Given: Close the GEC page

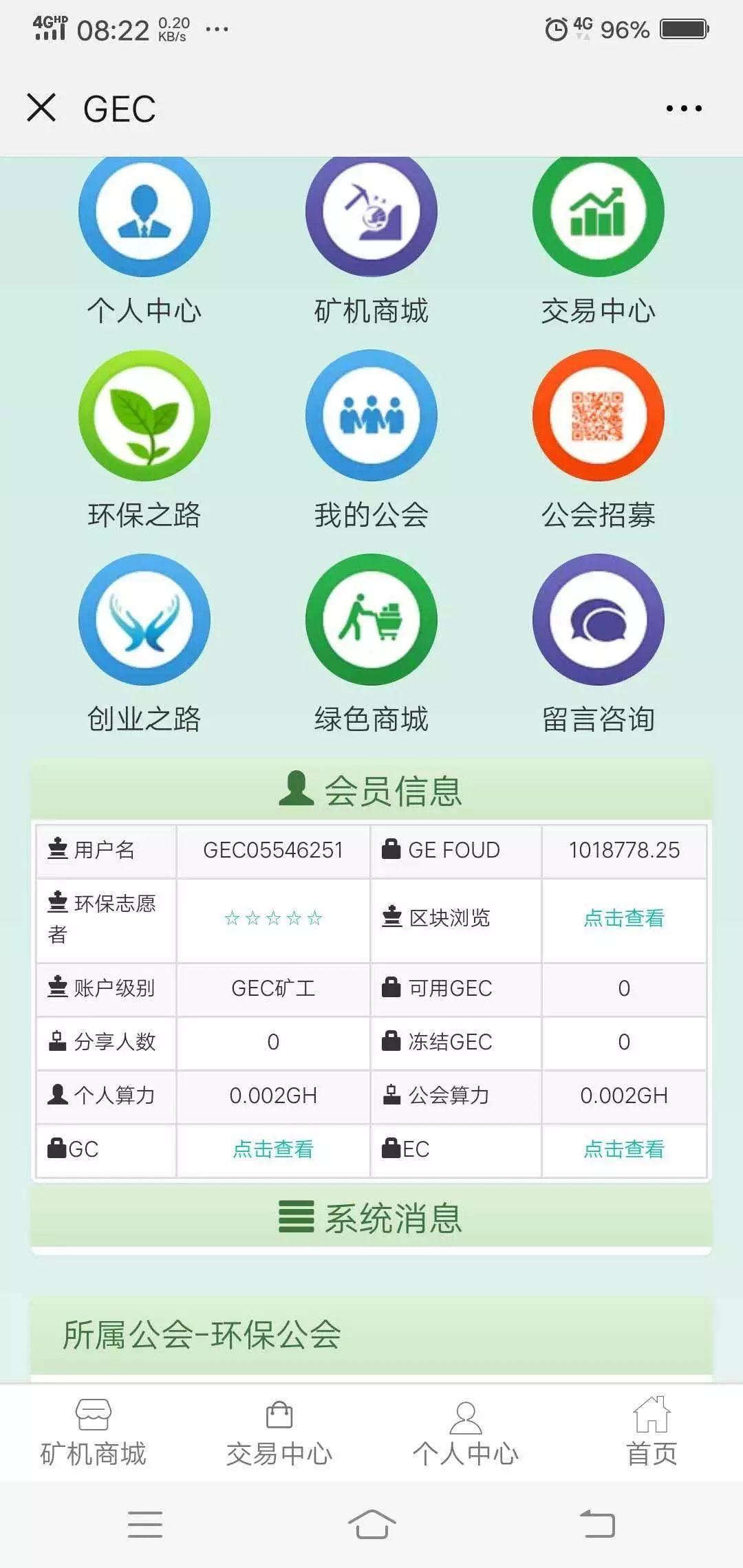Looking at the screenshot, I should click(x=41, y=108).
